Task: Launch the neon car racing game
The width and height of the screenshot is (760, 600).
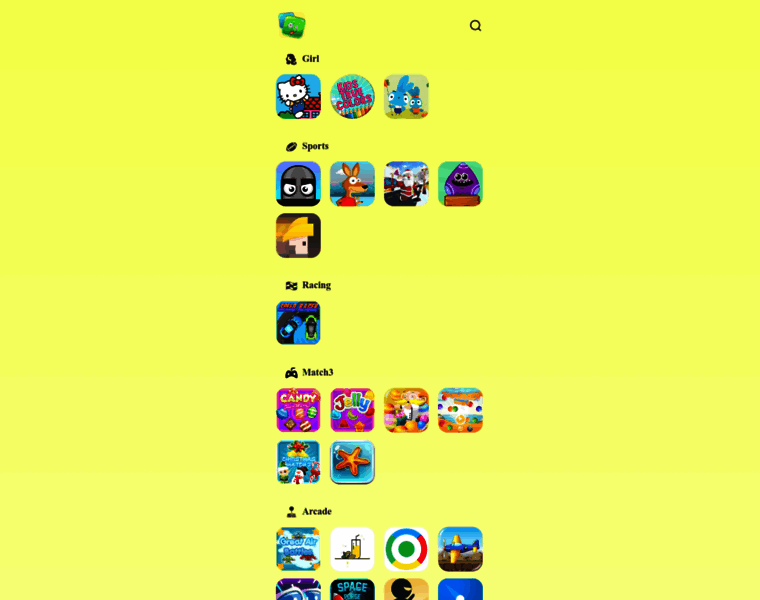Action: coord(298,323)
